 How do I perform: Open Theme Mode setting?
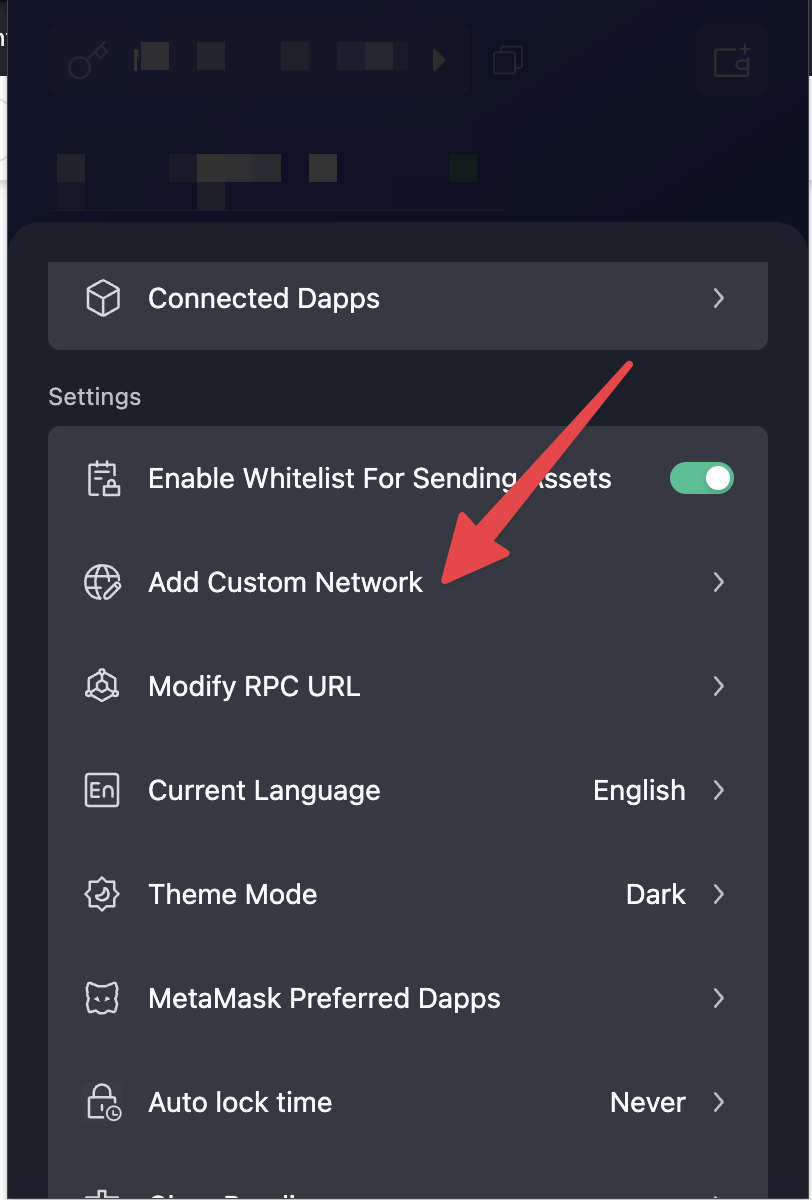407,894
